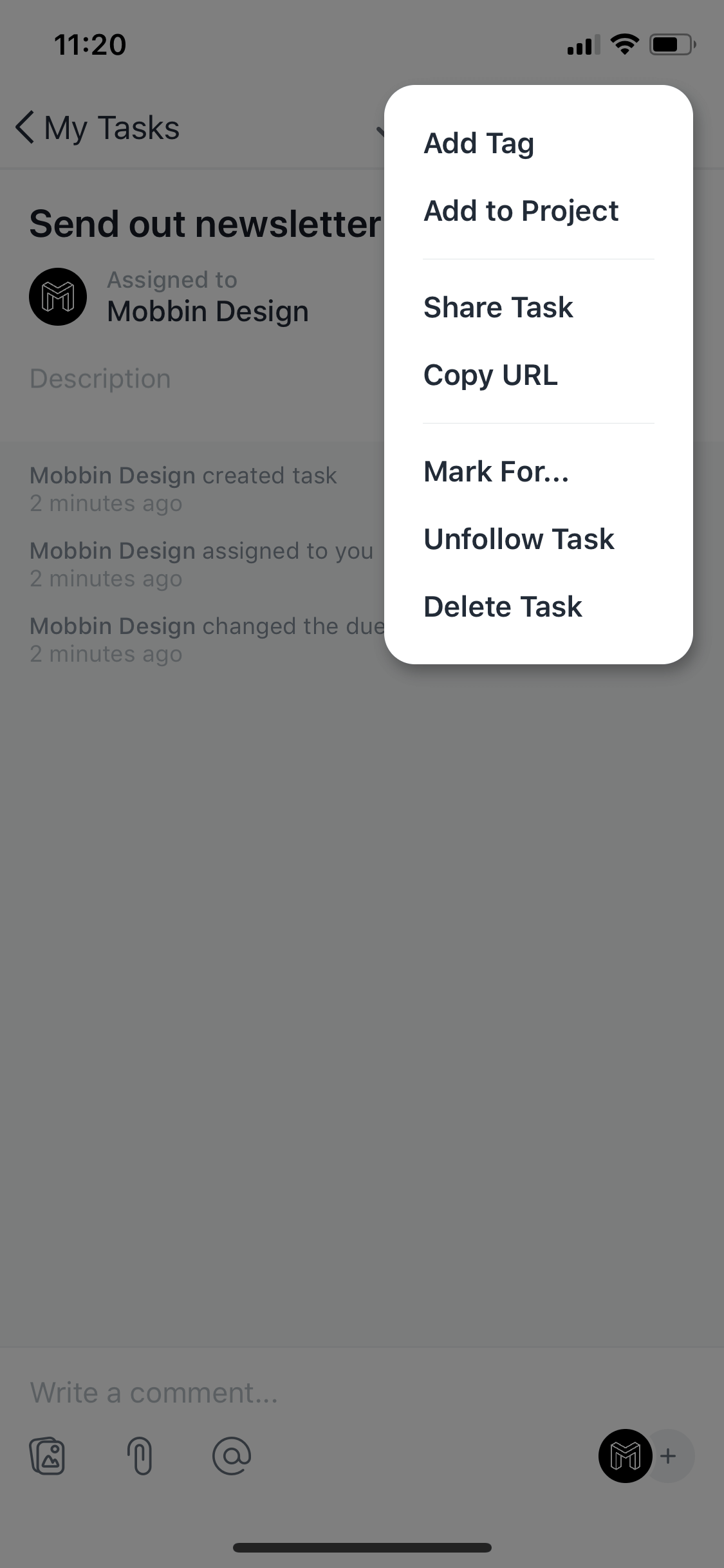Open the image picker icon
The width and height of the screenshot is (724, 1568).
(x=48, y=1456)
